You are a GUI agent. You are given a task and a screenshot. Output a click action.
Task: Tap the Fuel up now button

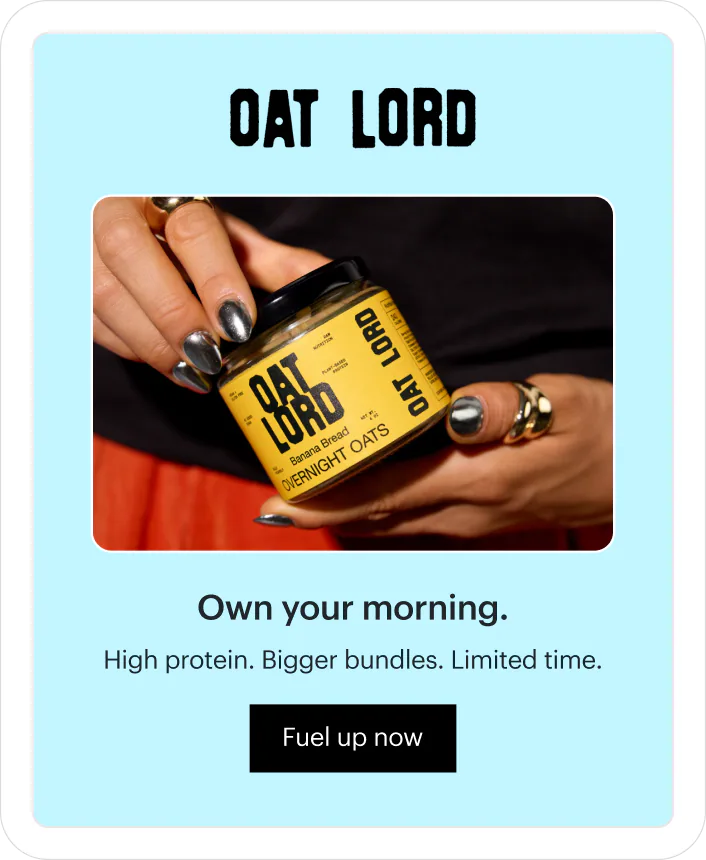click(352, 738)
